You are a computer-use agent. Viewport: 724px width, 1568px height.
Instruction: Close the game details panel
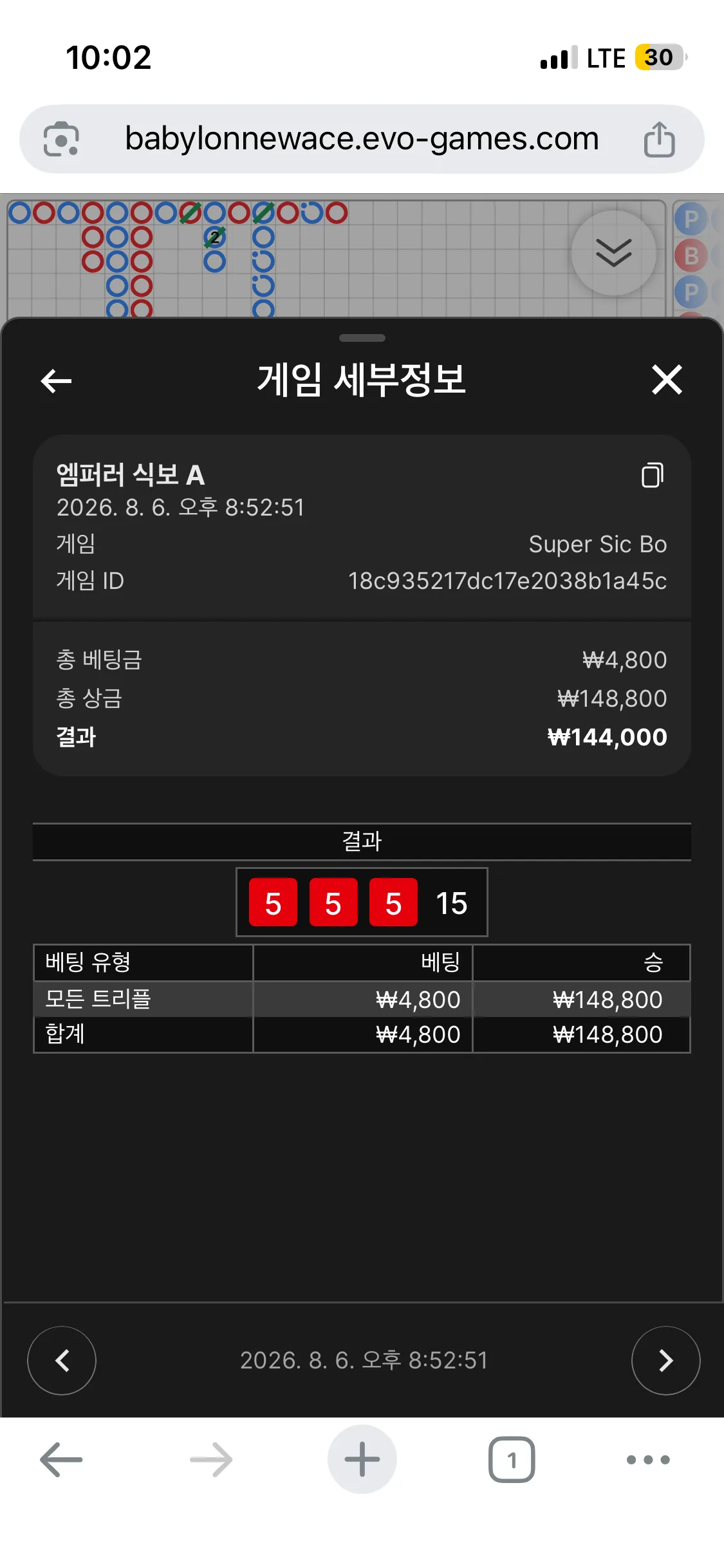(667, 379)
